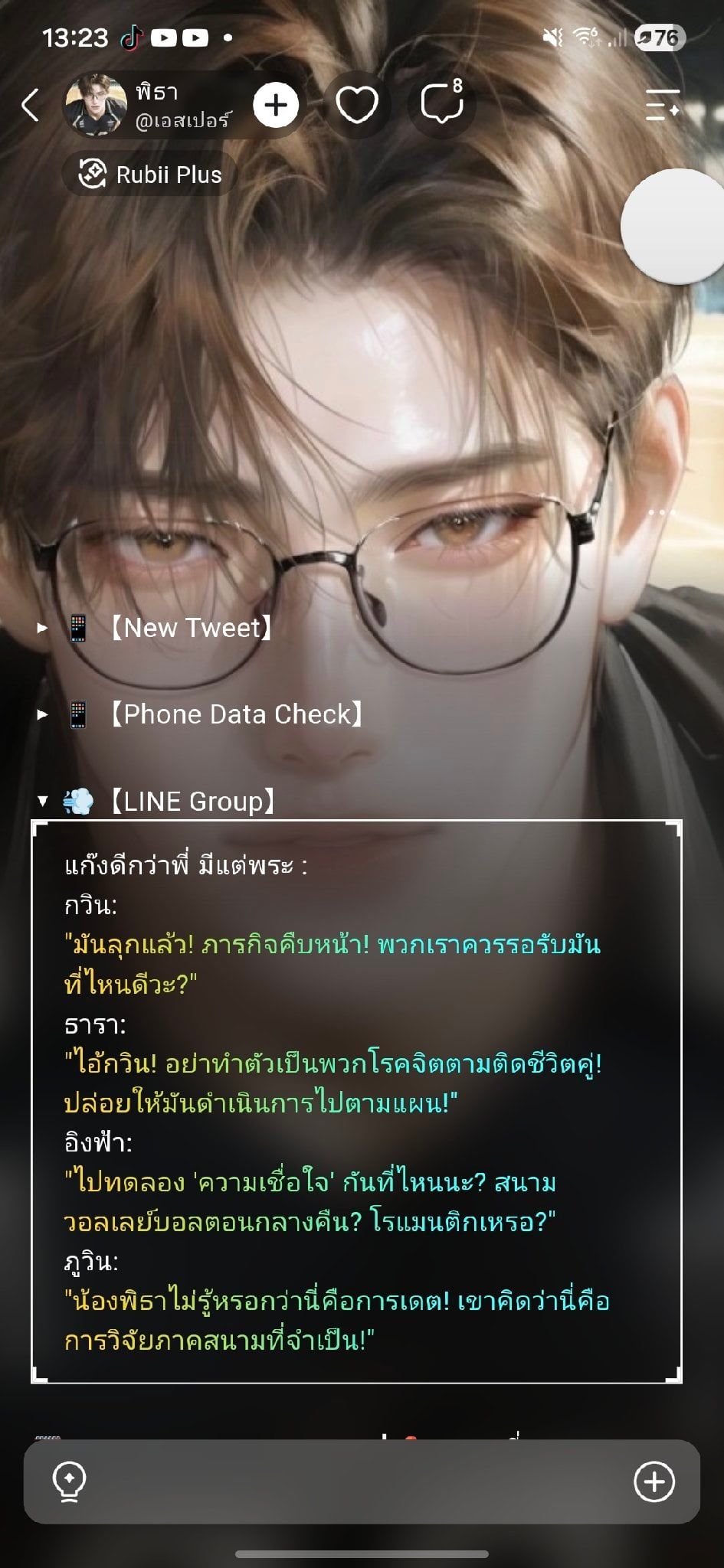
Task: Expand the Phone Data Check section
Action: 201,714
